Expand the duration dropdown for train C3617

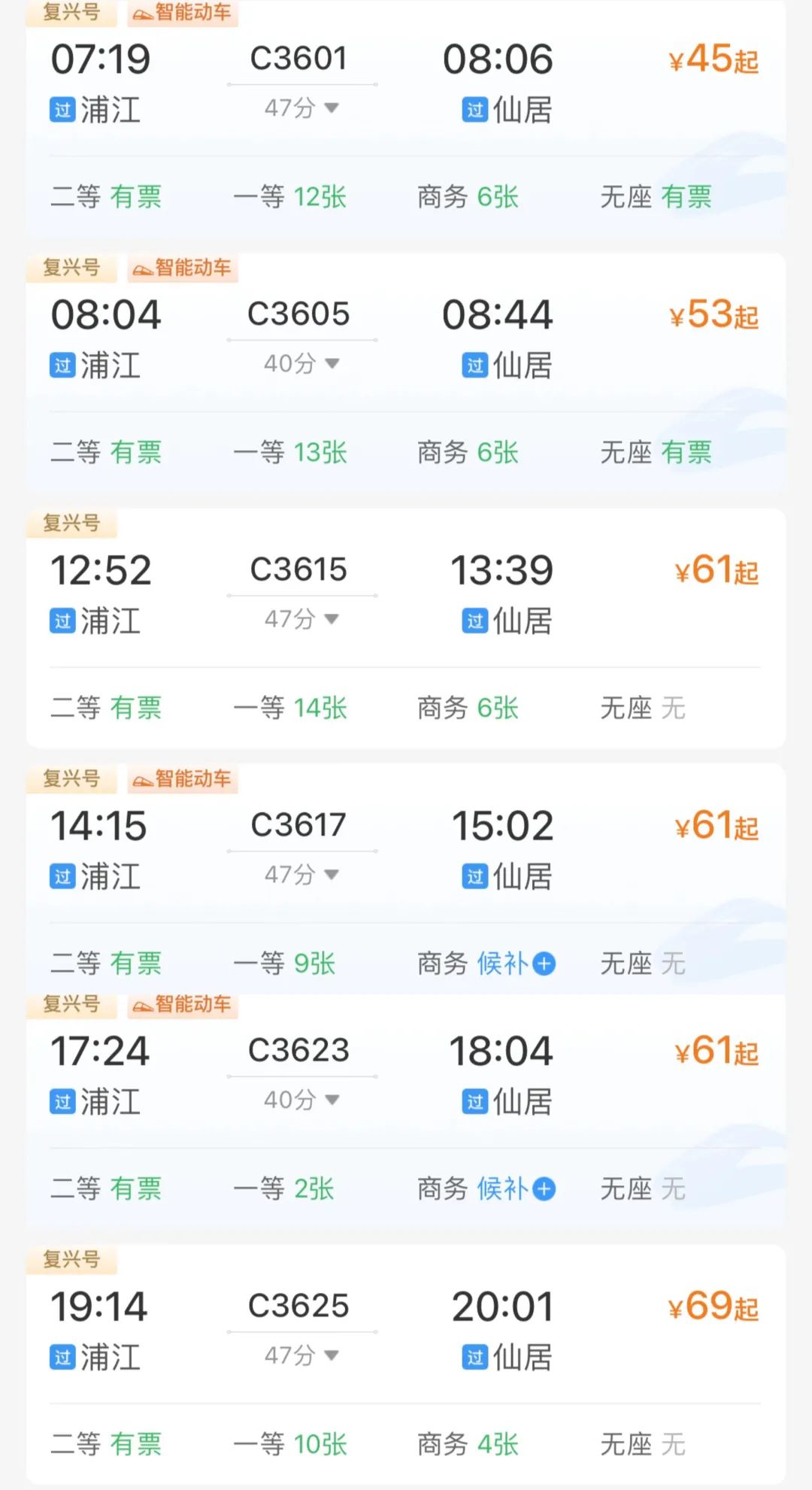pos(301,875)
